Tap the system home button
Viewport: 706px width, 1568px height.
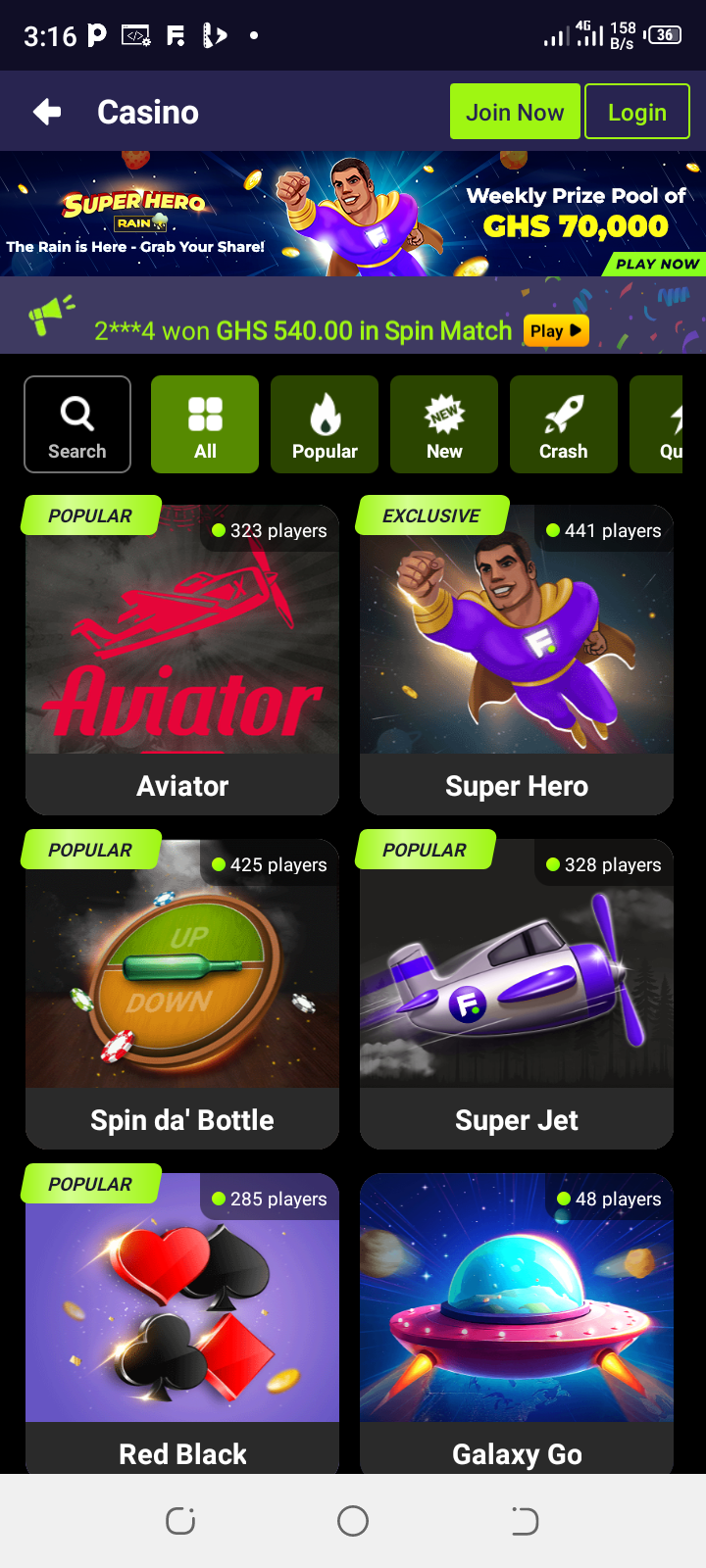coord(353,1521)
